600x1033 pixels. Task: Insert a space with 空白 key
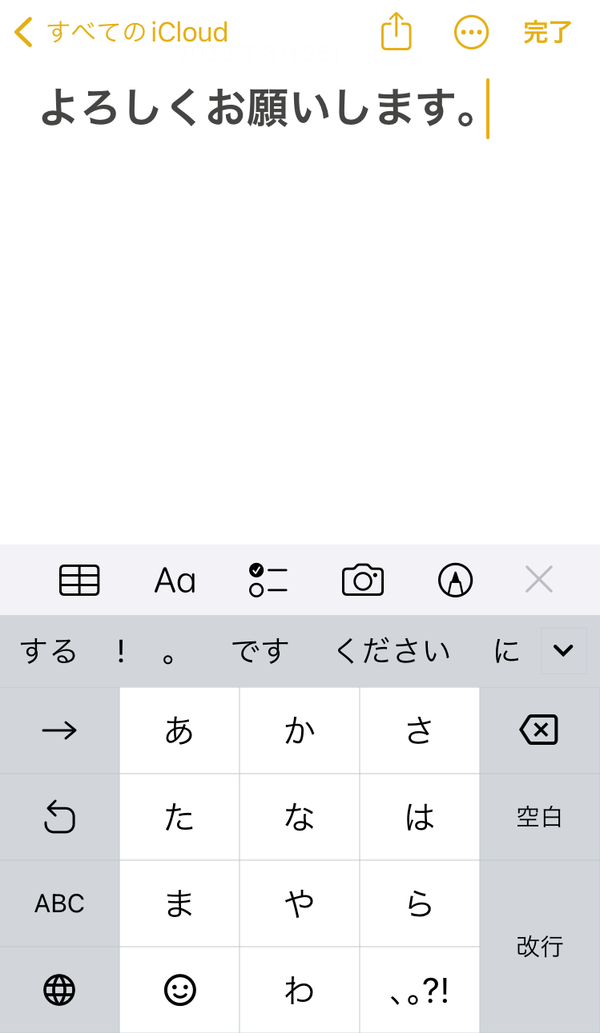click(539, 817)
